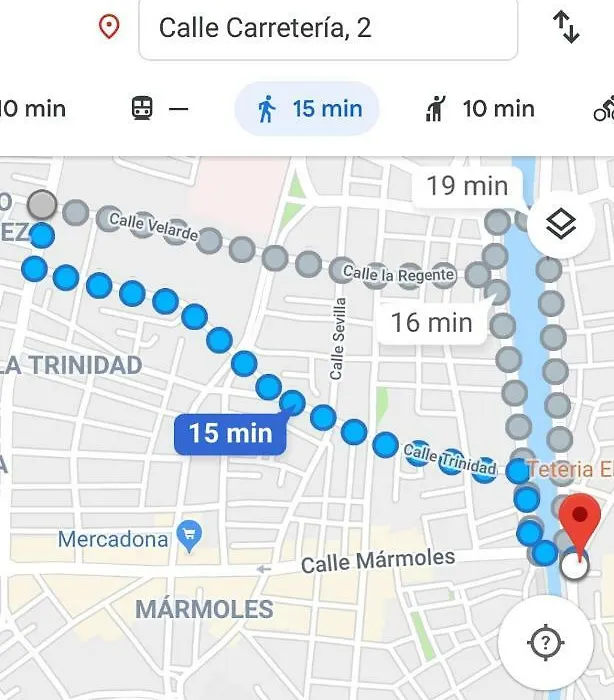Switch to cycling mode
This screenshot has height=700, width=614.
603,109
